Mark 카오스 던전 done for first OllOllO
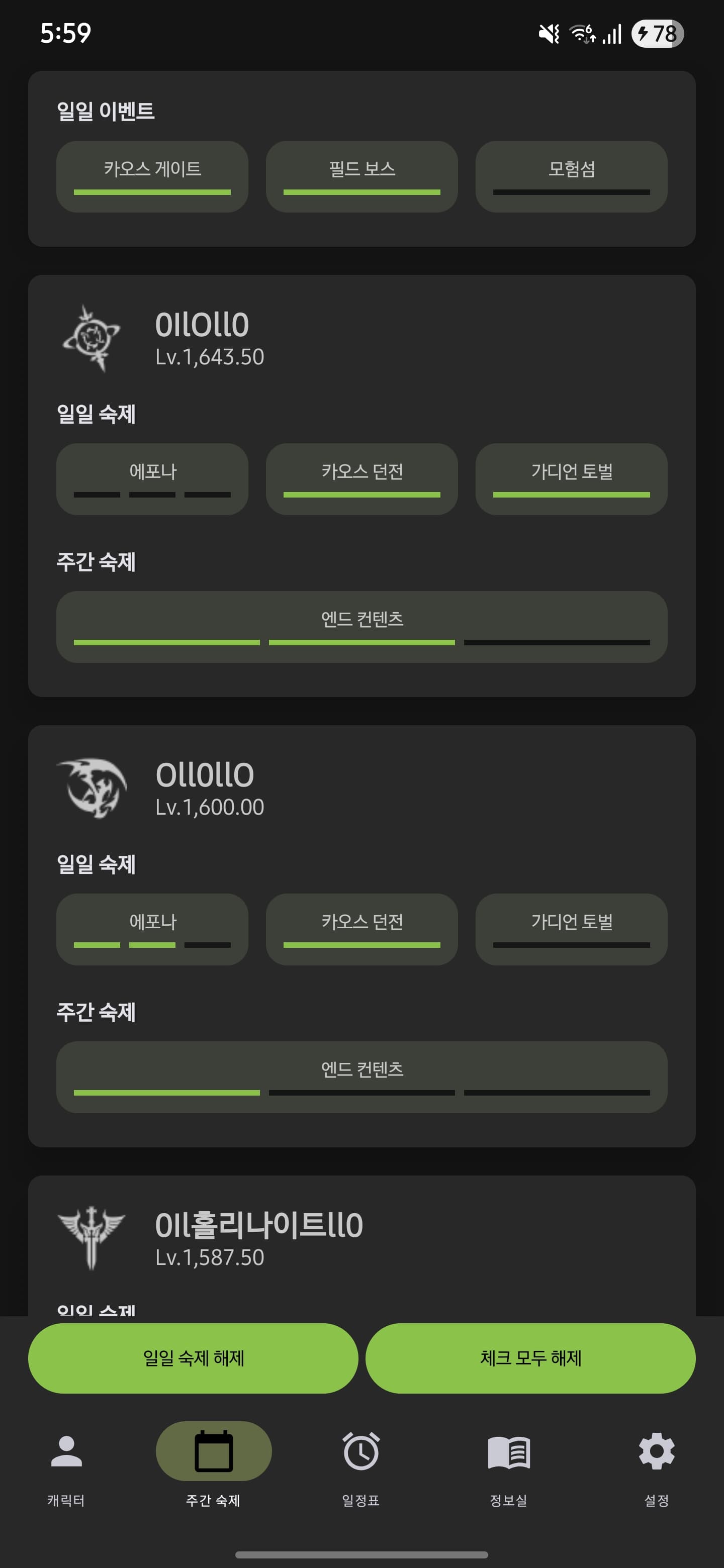 [361, 479]
